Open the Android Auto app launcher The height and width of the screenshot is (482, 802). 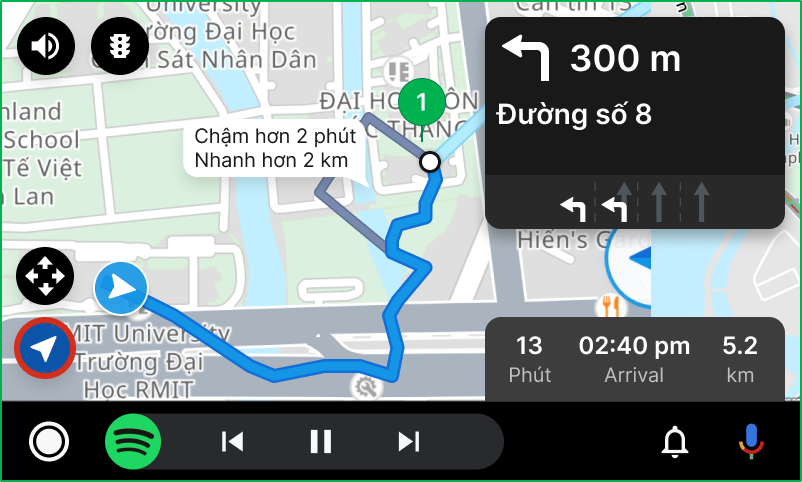[49, 441]
